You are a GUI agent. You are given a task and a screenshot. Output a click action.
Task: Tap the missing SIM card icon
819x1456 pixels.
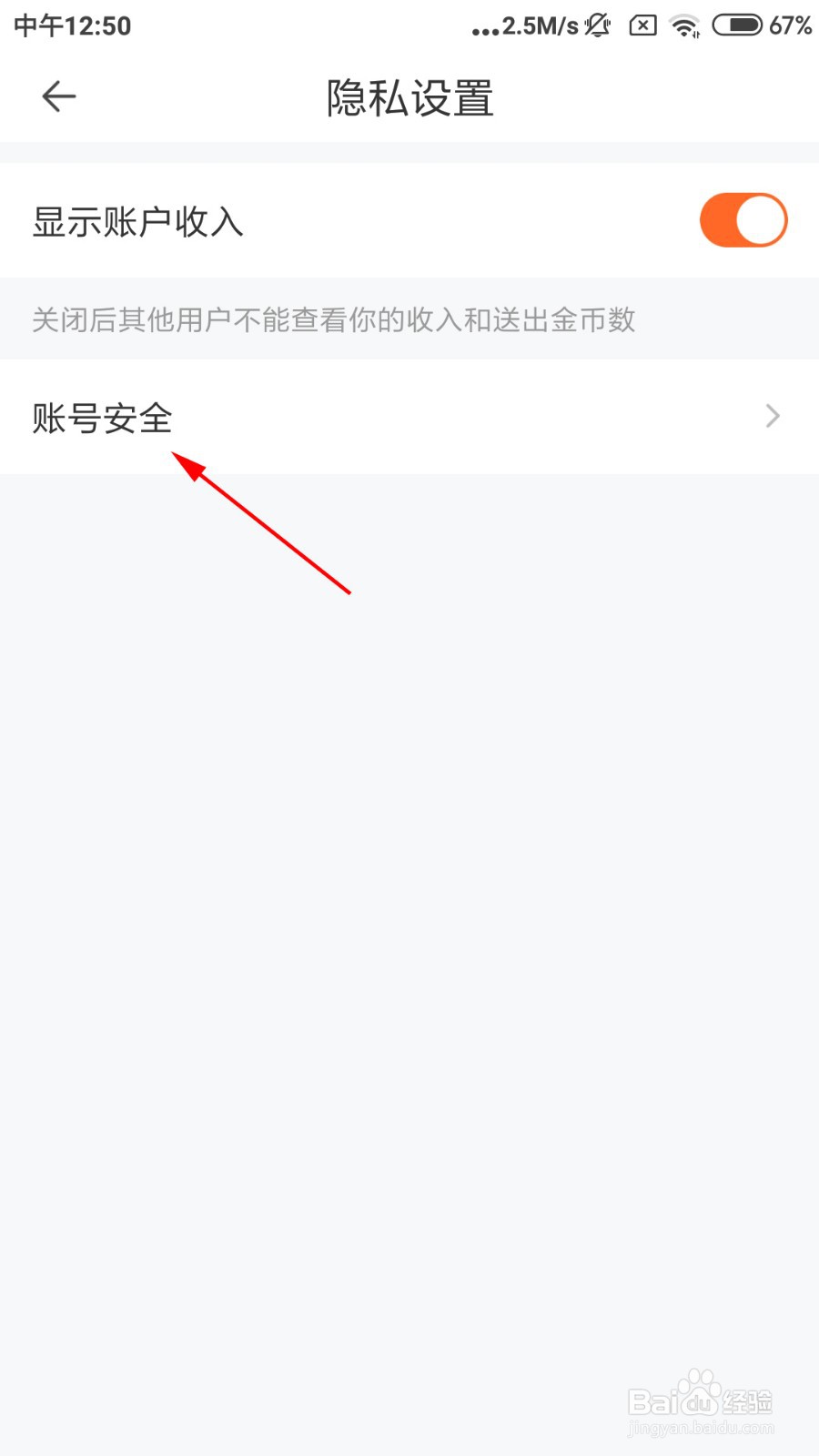[x=642, y=25]
